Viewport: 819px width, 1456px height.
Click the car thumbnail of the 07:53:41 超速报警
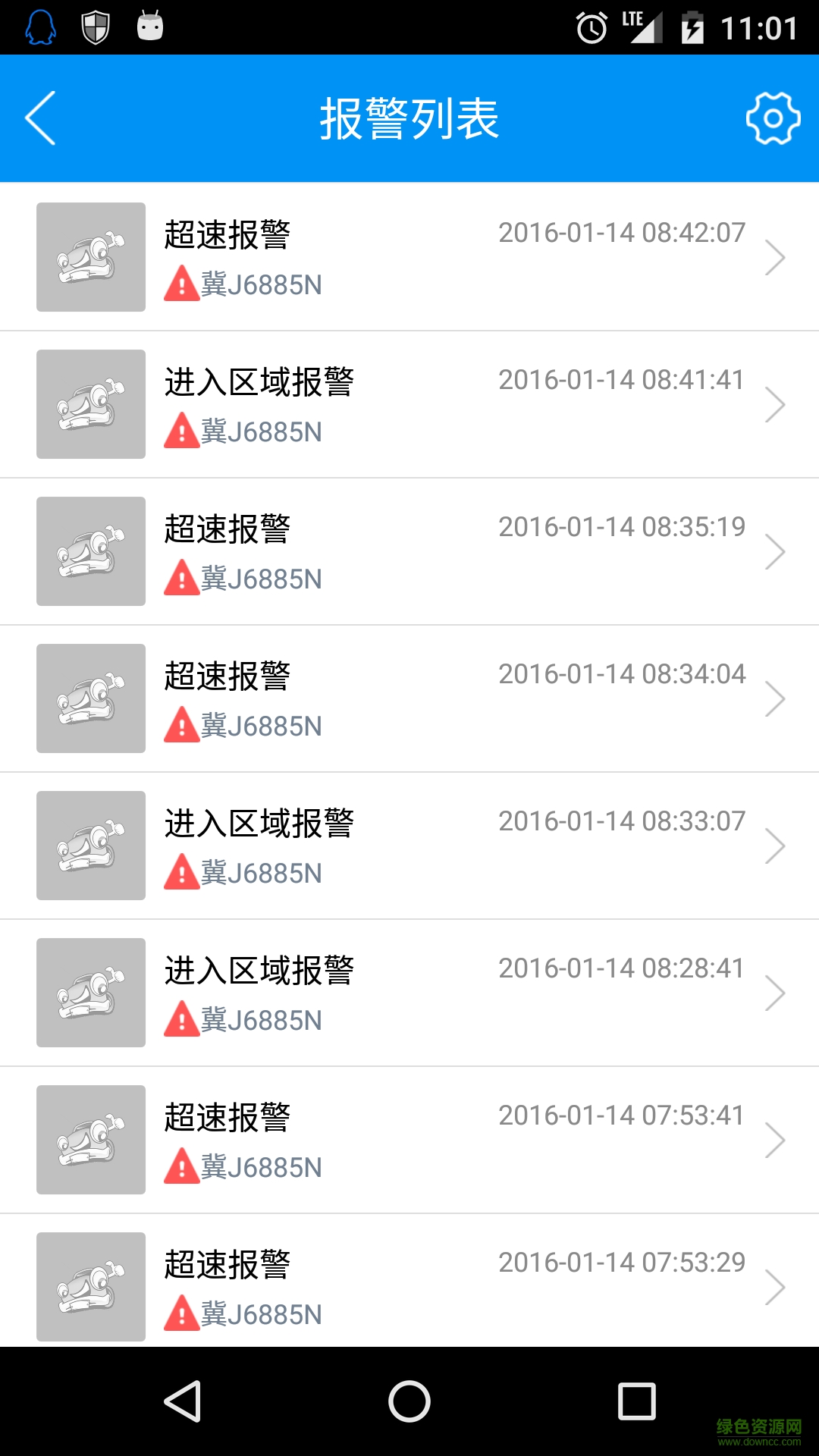click(x=89, y=1139)
